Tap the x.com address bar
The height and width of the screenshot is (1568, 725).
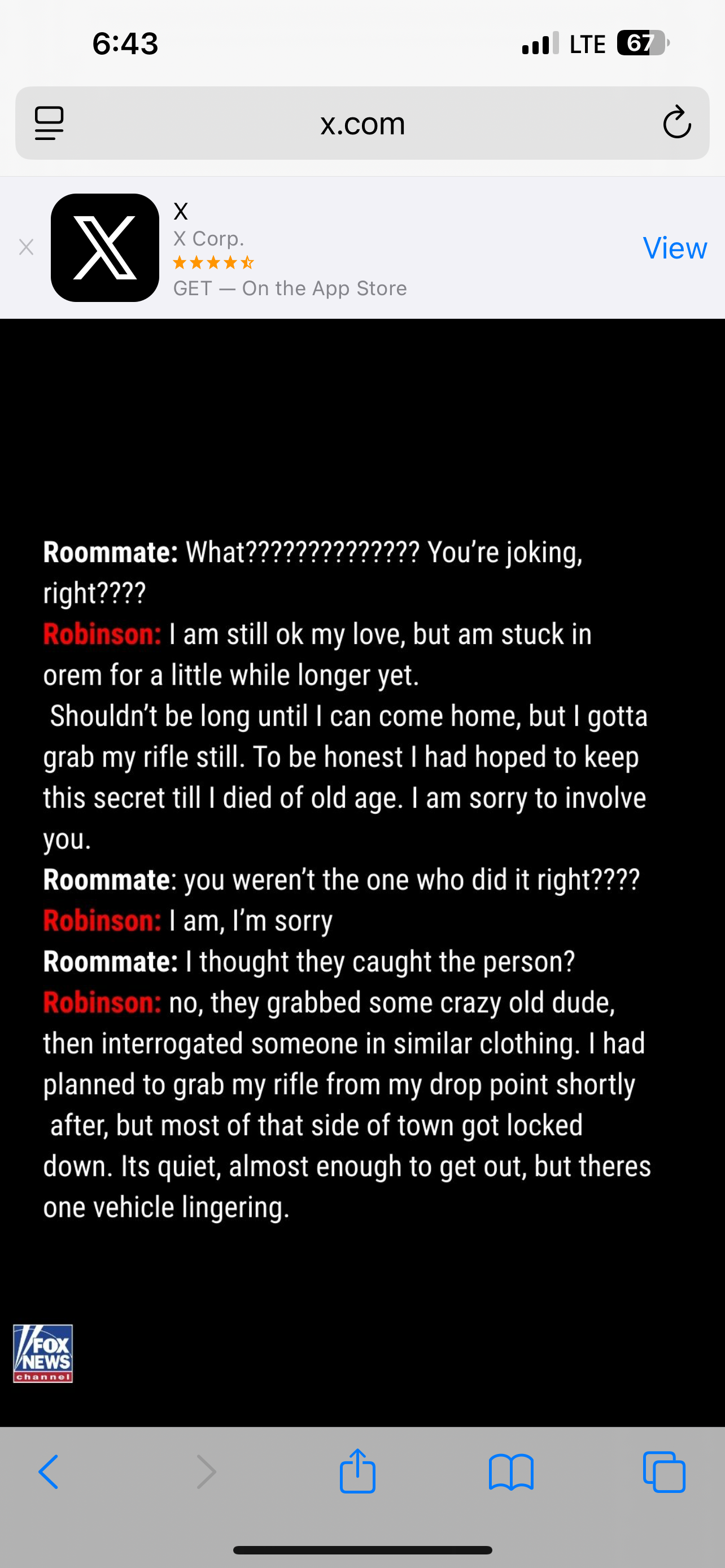(x=363, y=124)
